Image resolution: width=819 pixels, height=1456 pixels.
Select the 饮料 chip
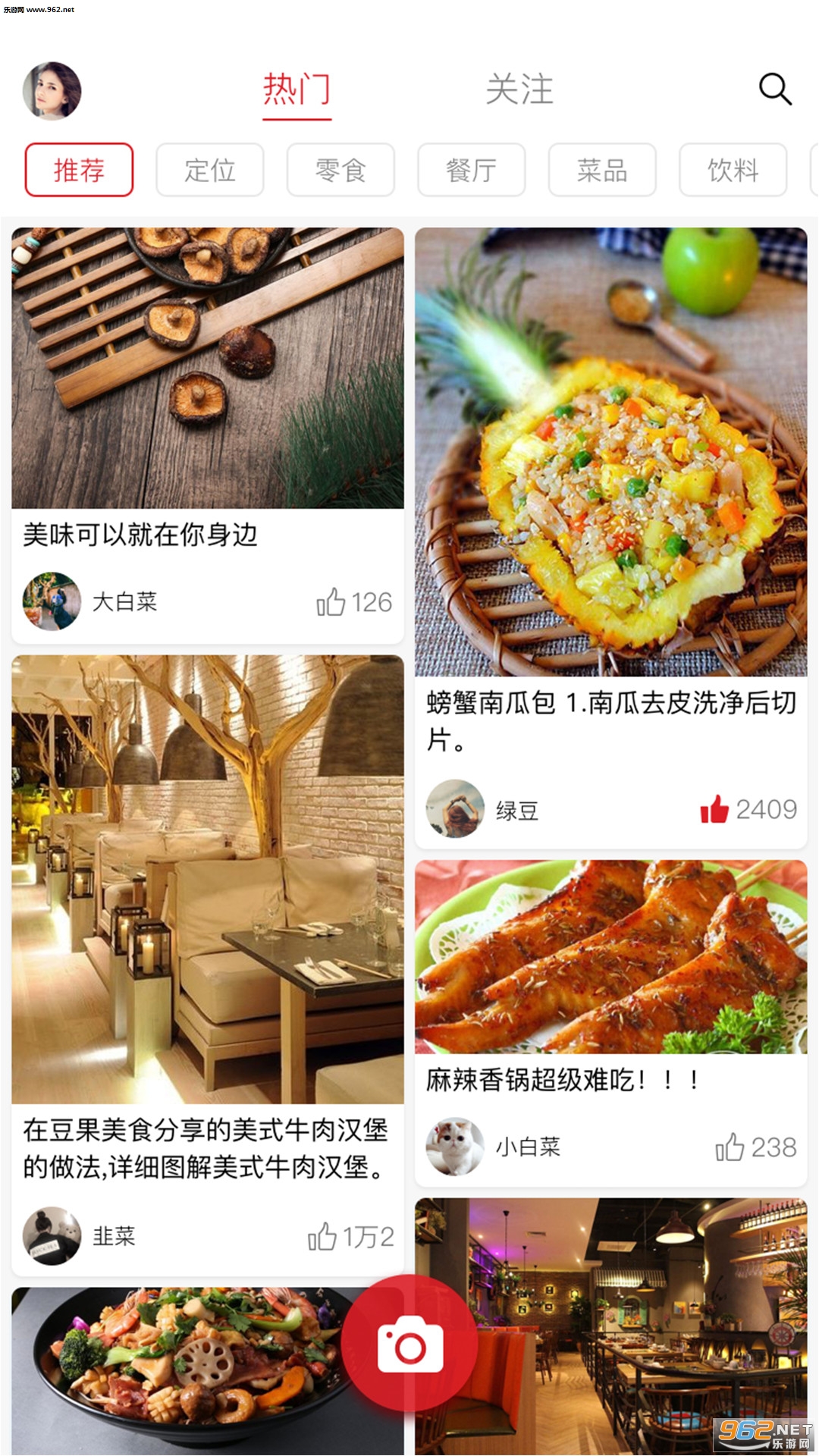[733, 170]
